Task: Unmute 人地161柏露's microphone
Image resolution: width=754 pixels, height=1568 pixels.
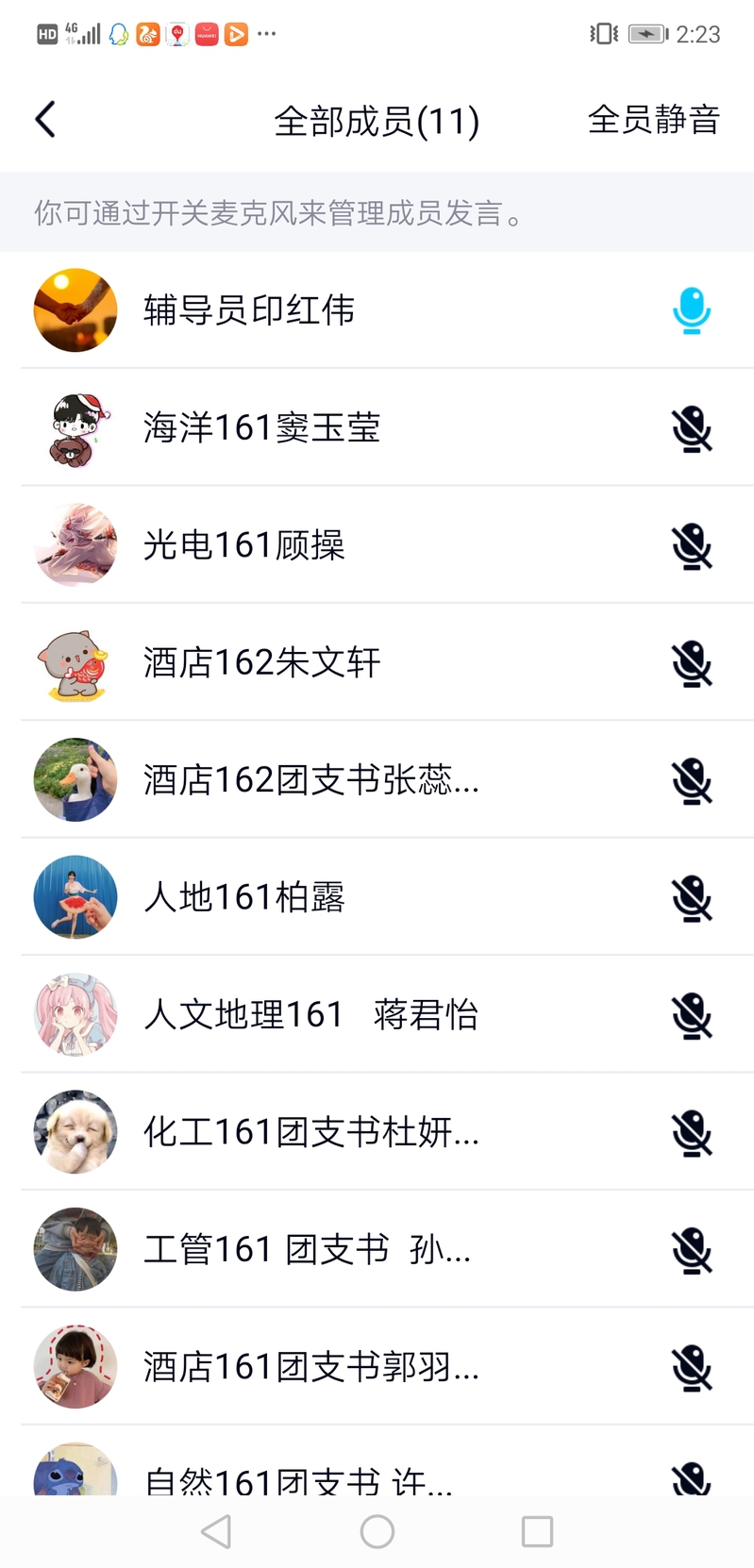Action: click(691, 897)
